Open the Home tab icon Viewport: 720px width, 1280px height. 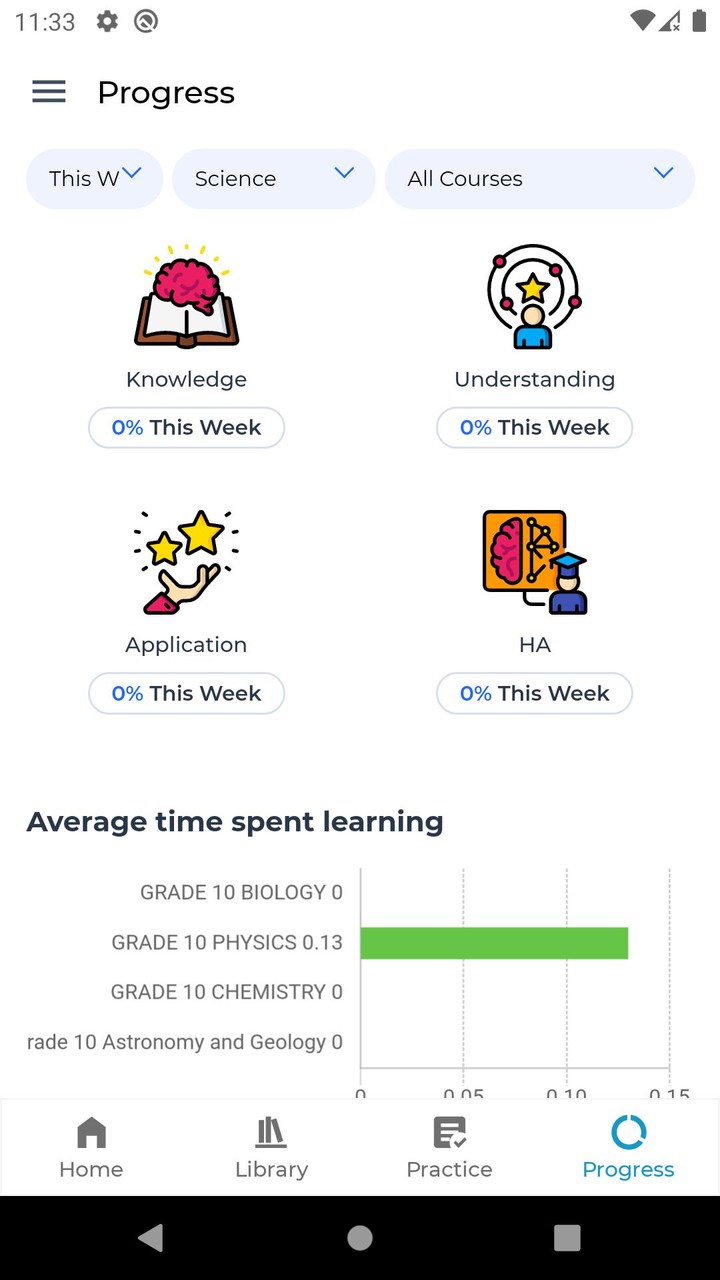pyautogui.click(x=90, y=1133)
